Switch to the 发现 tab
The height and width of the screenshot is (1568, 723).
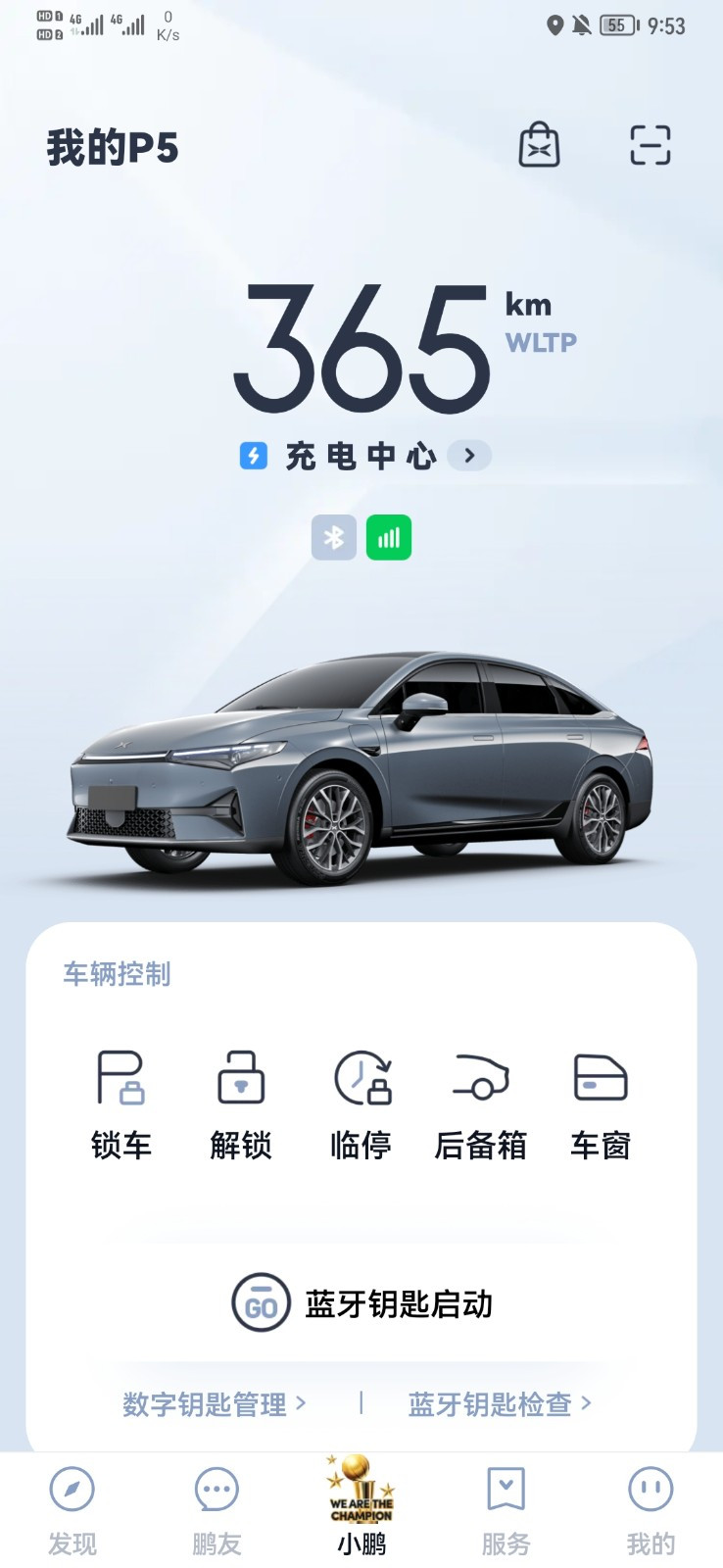(x=72, y=1509)
